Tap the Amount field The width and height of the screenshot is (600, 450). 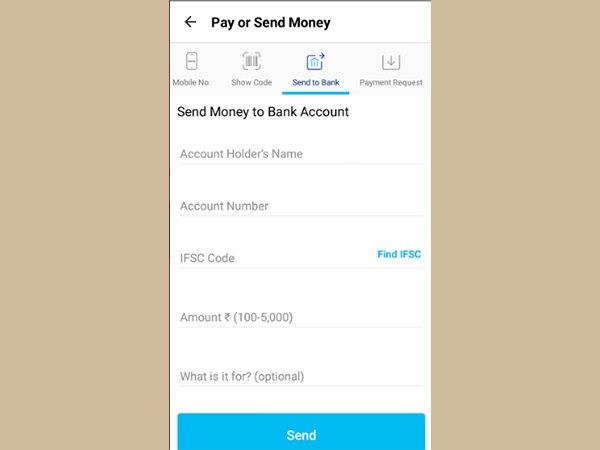tap(300, 317)
